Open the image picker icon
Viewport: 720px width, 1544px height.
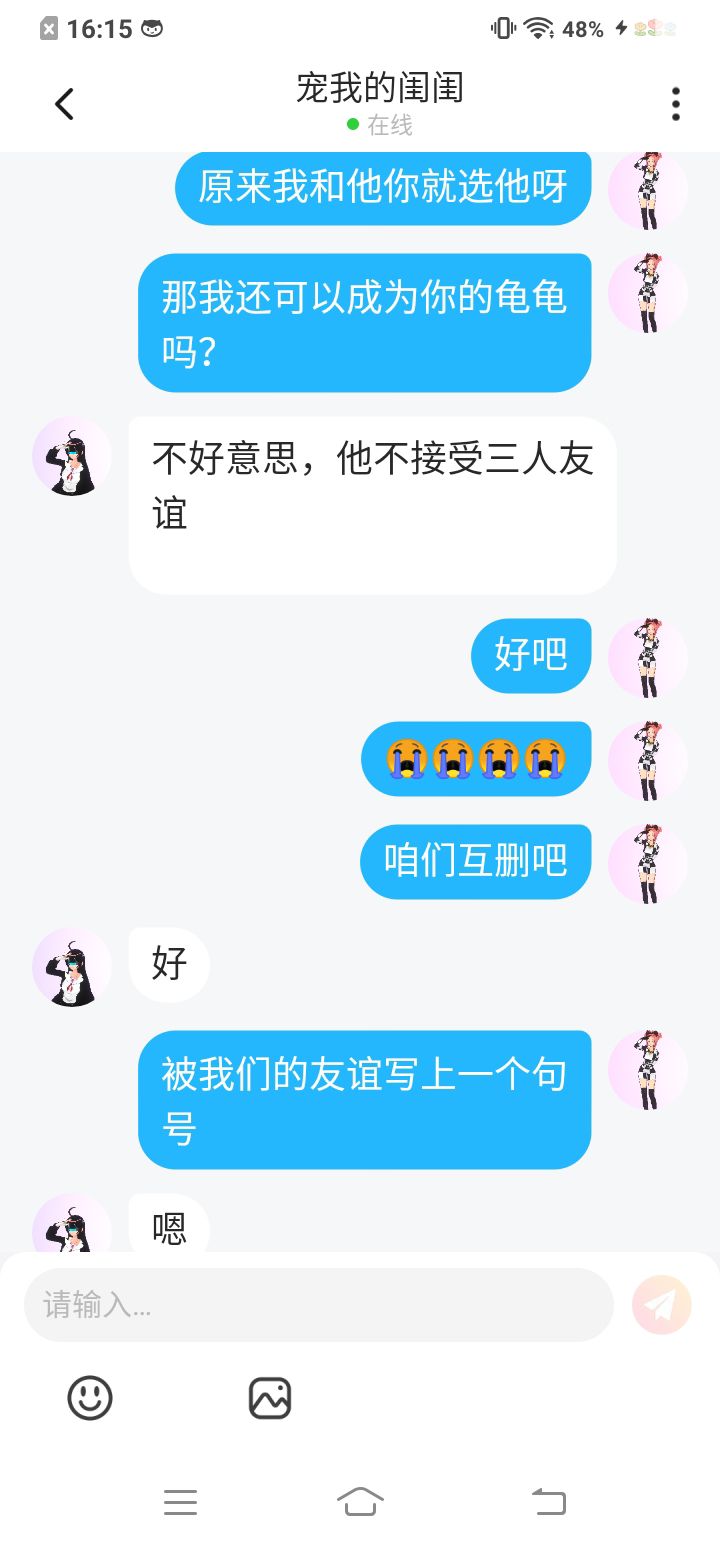(270, 1397)
